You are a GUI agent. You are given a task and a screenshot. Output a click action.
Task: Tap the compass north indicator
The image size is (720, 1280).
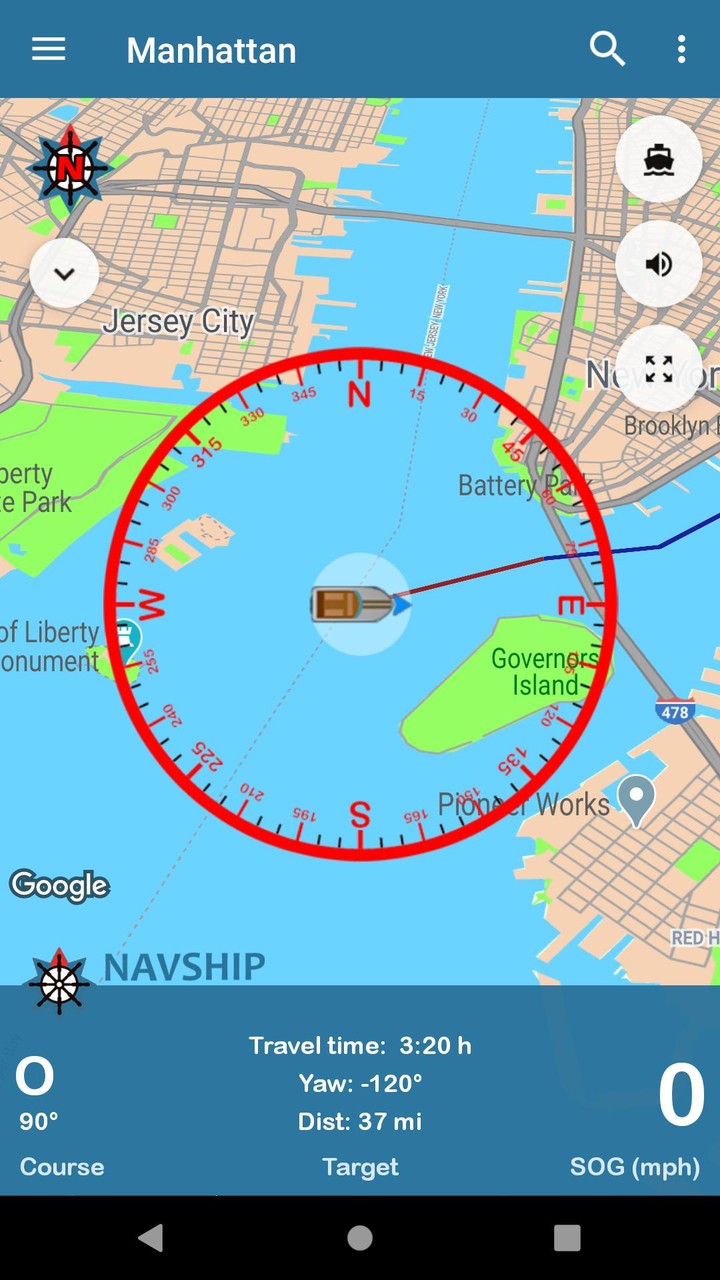(69, 168)
